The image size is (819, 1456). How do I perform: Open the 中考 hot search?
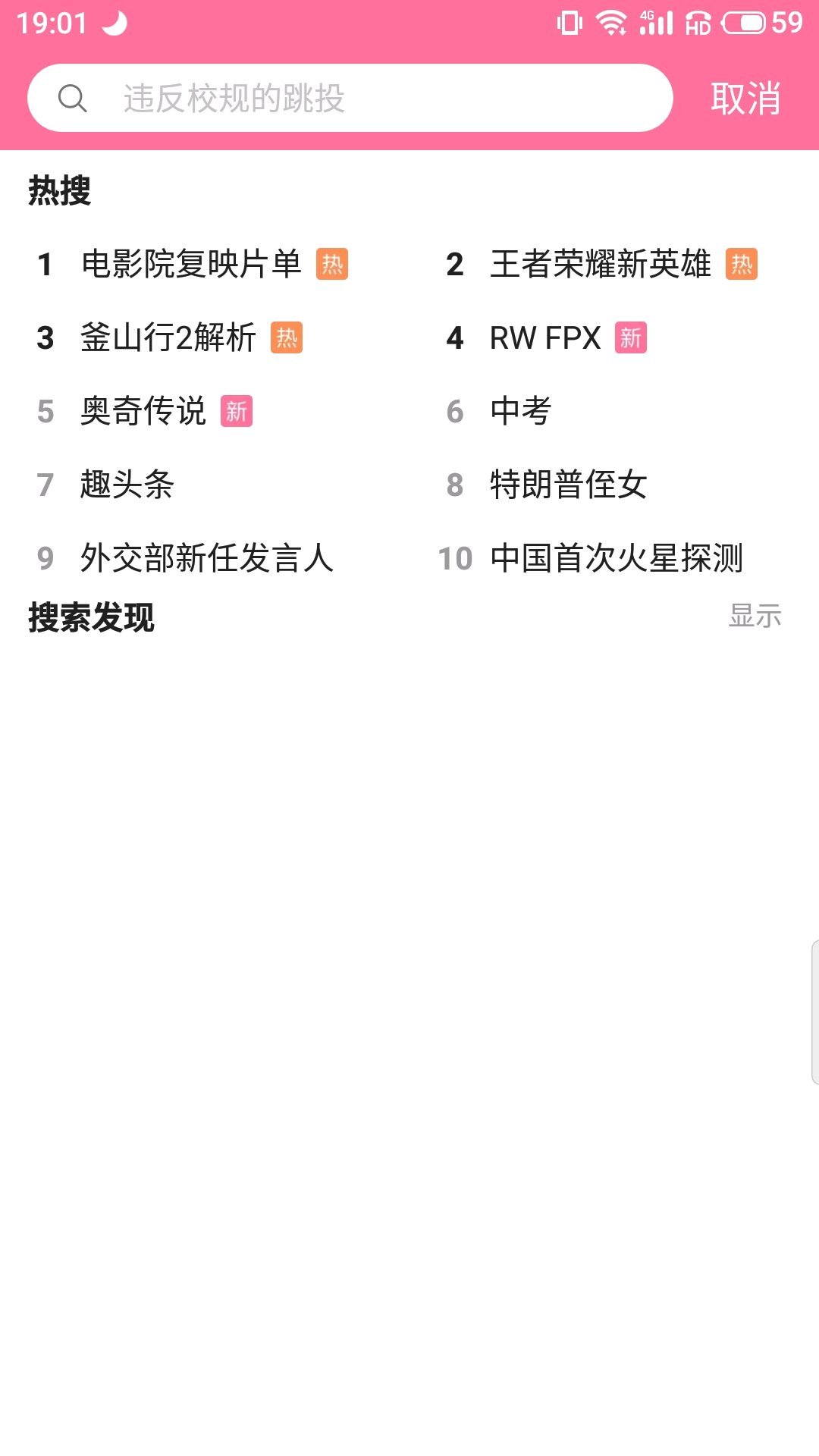521,411
